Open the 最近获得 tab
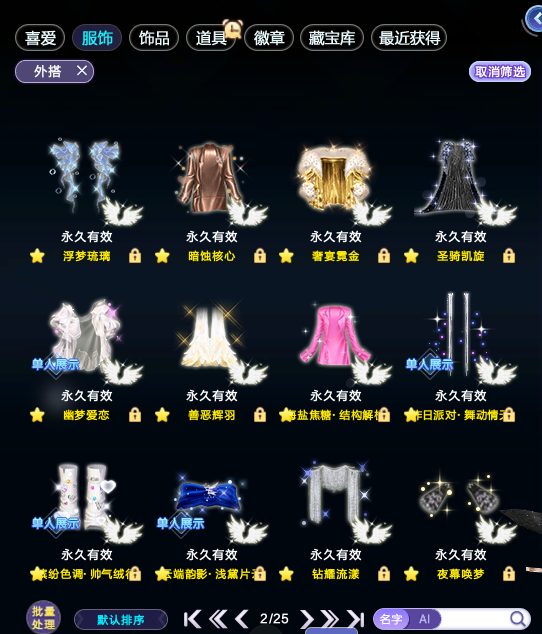The width and height of the screenshot is (542, 634). [x=409, y=38]
